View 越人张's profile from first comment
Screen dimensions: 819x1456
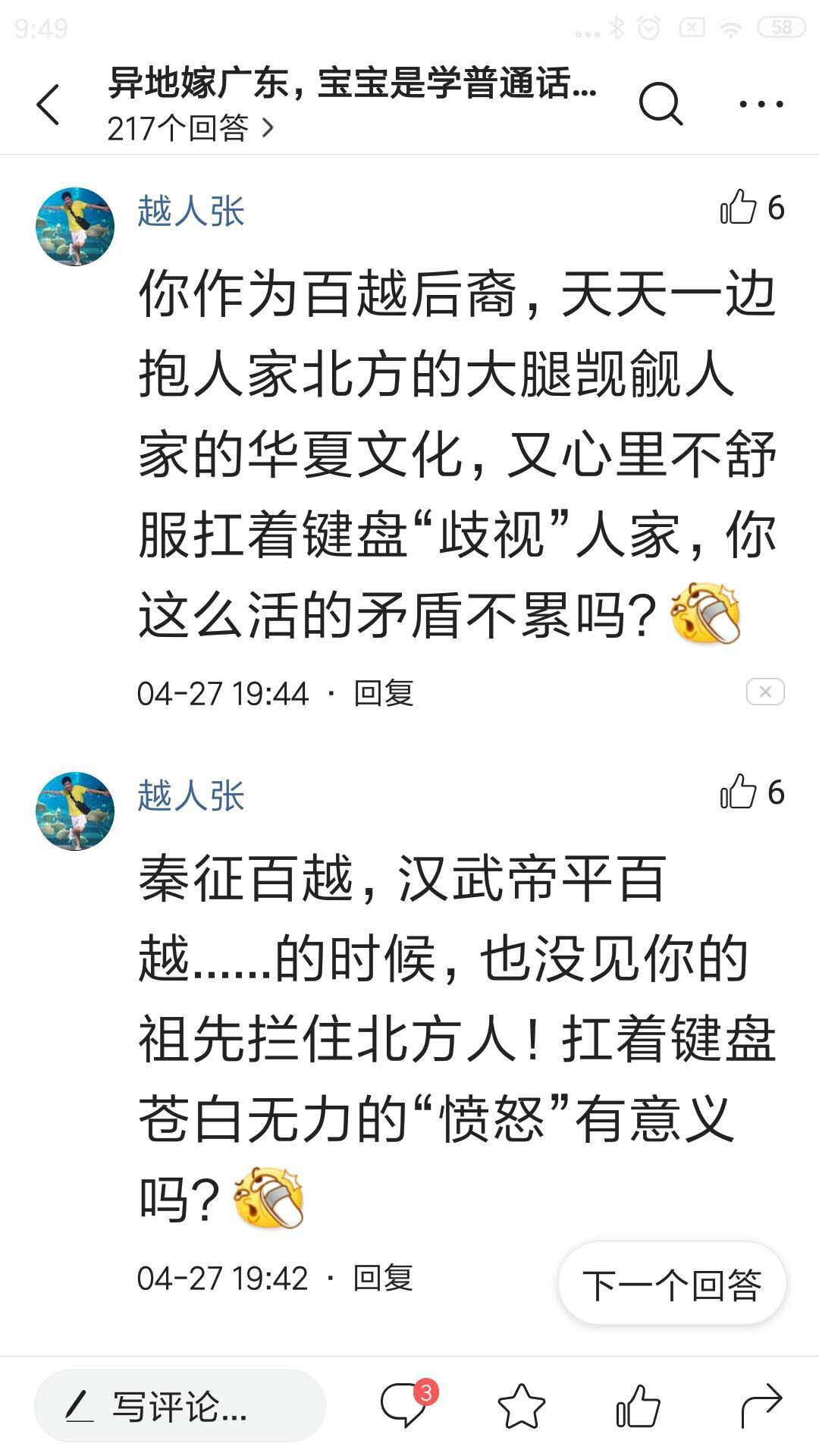pyautogui.click(x=191, y=212)
